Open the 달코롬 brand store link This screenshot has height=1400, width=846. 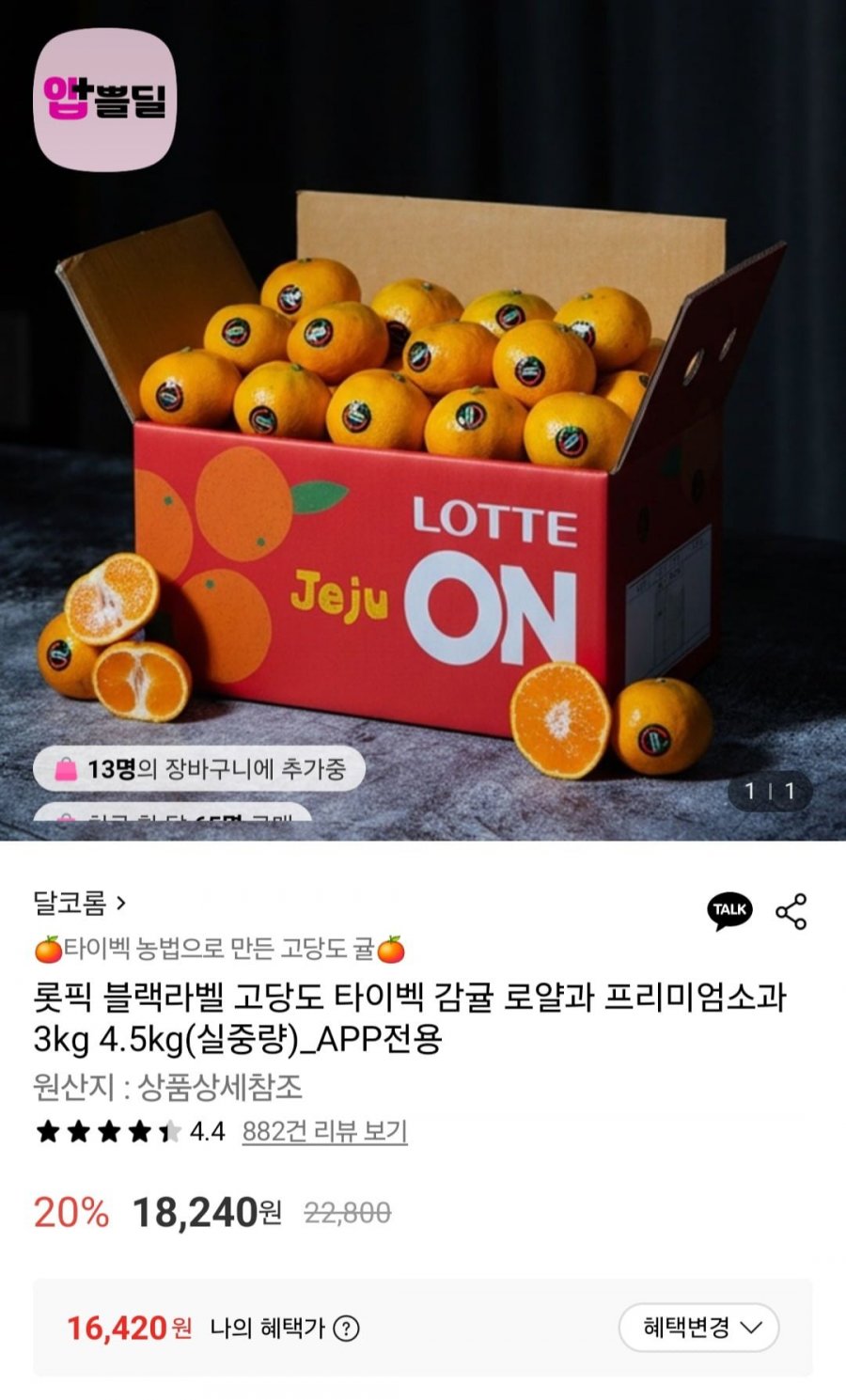pos(80,904)
